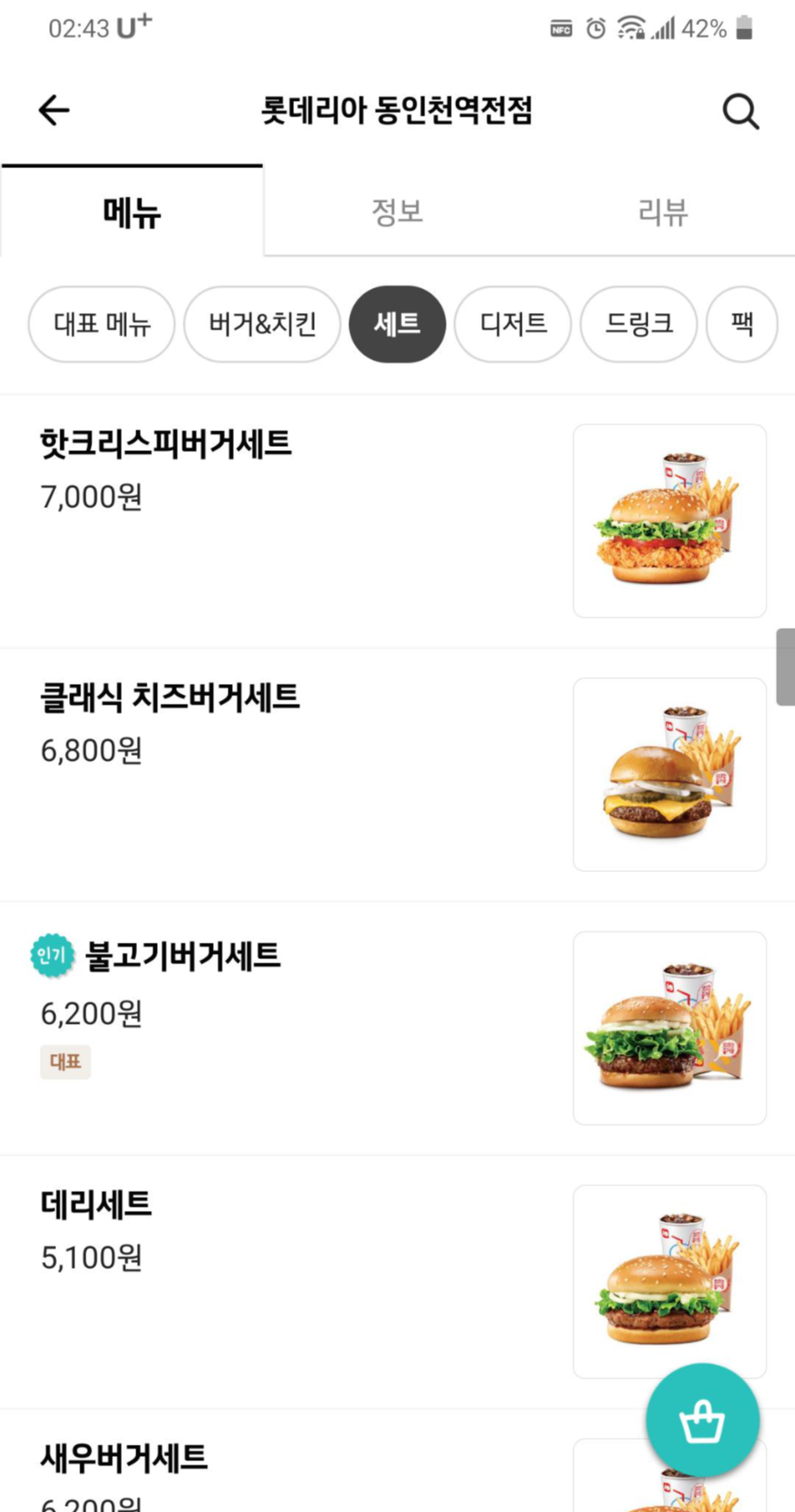Switch to the 리뷰 tab
Screen dimensions: 795x1512
pyautogui.click(x=662, y=212)
